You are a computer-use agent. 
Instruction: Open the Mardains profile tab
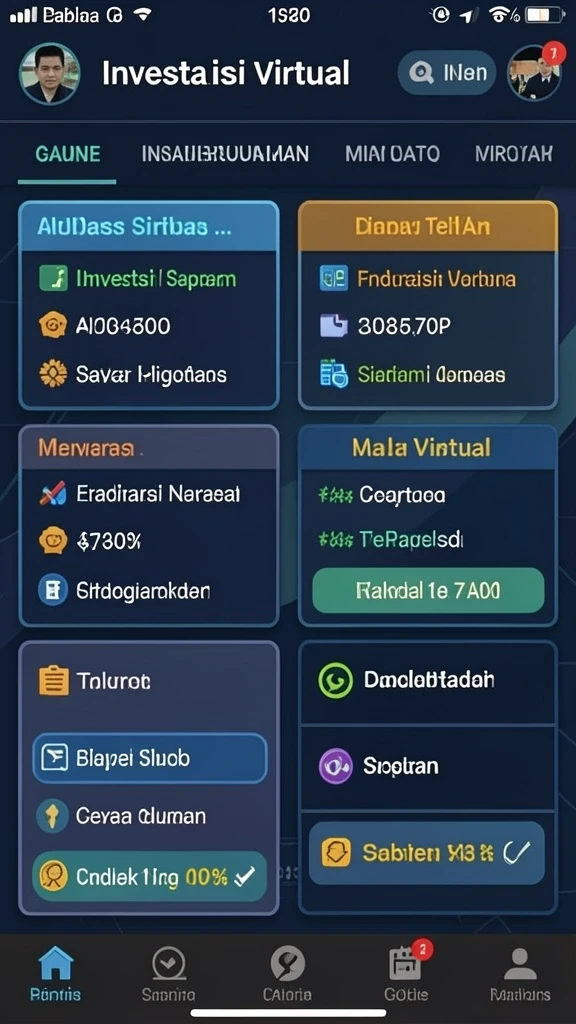520,974
